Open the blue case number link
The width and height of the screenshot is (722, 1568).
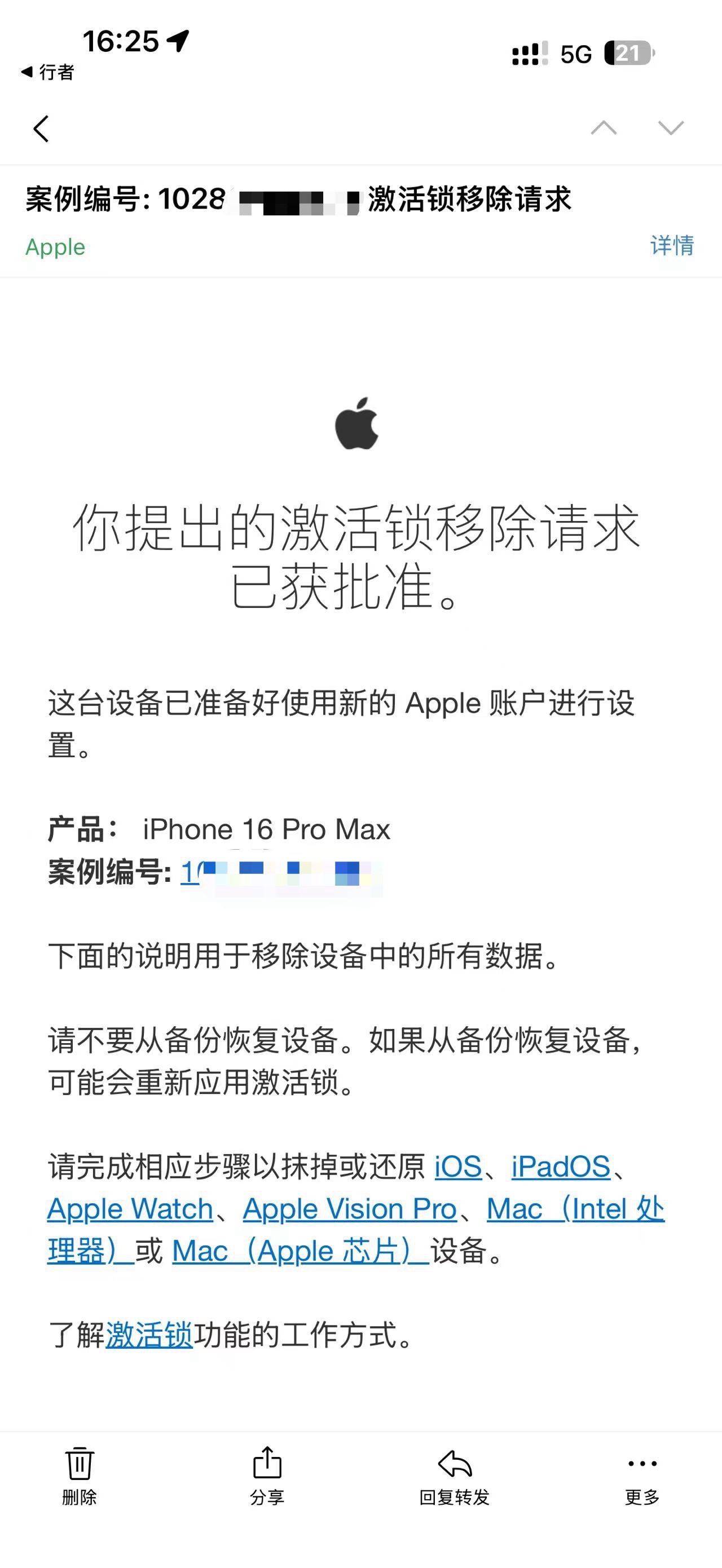click(x=280, y=872)
